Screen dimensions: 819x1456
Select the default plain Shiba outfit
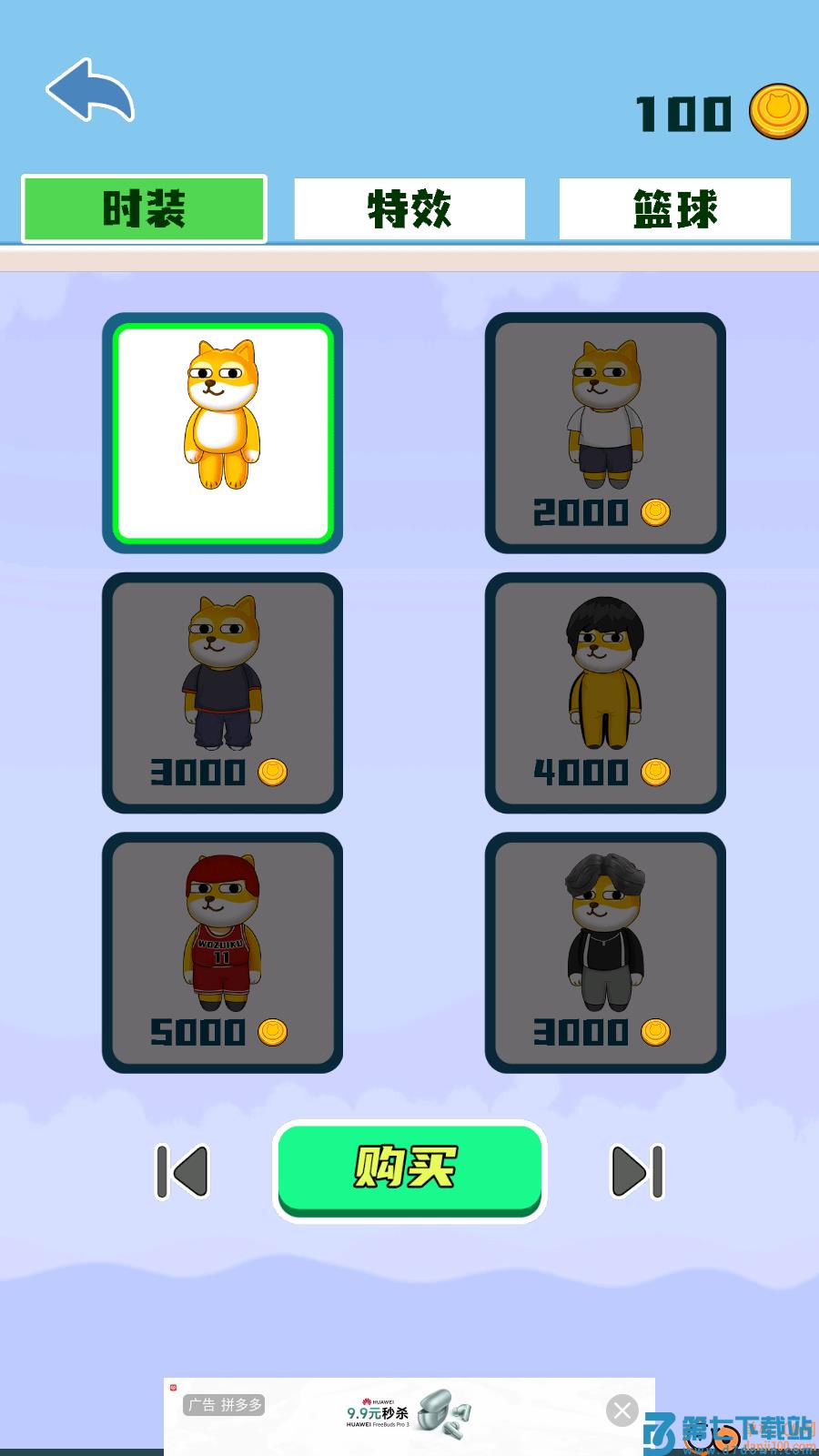coord(222,433)
